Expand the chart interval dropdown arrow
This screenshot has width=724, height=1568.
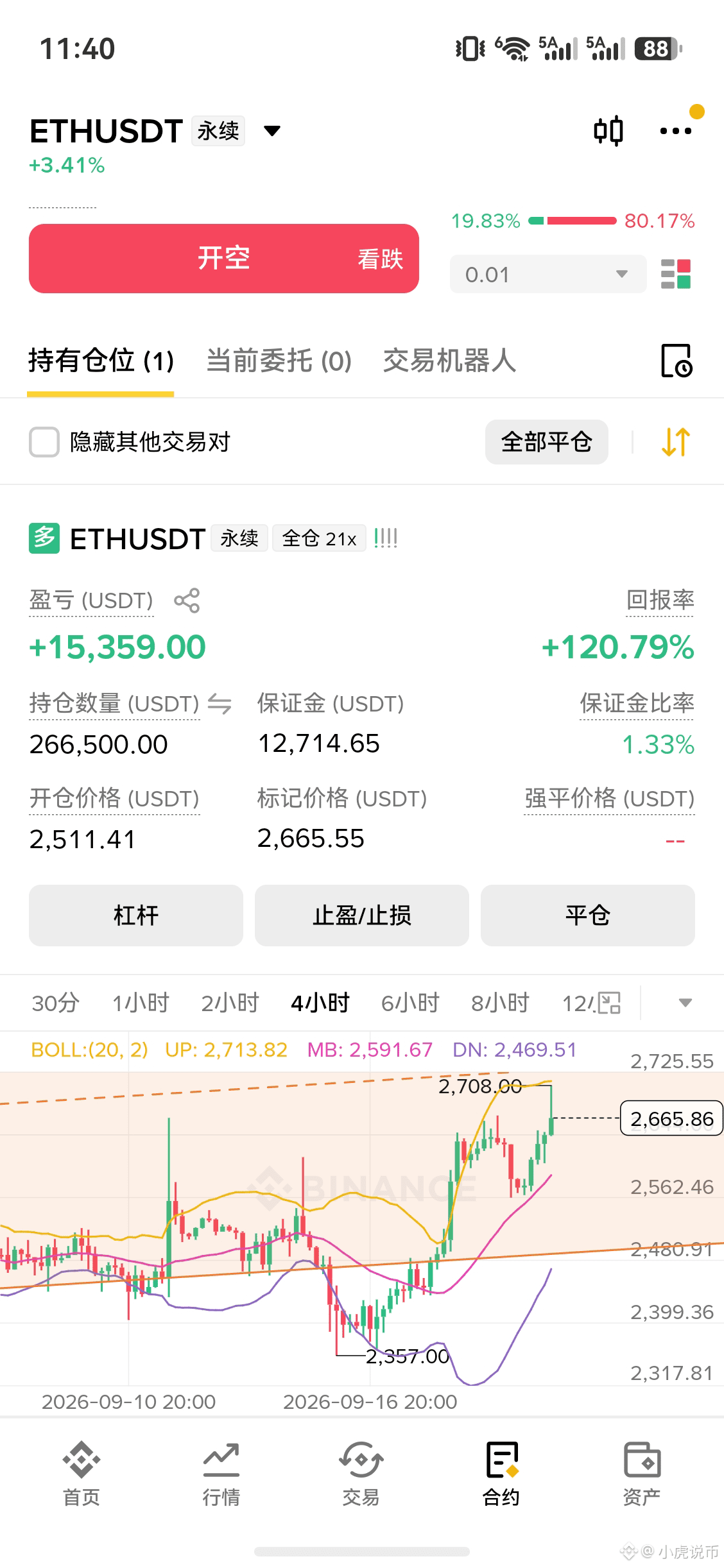[685, 1003]
